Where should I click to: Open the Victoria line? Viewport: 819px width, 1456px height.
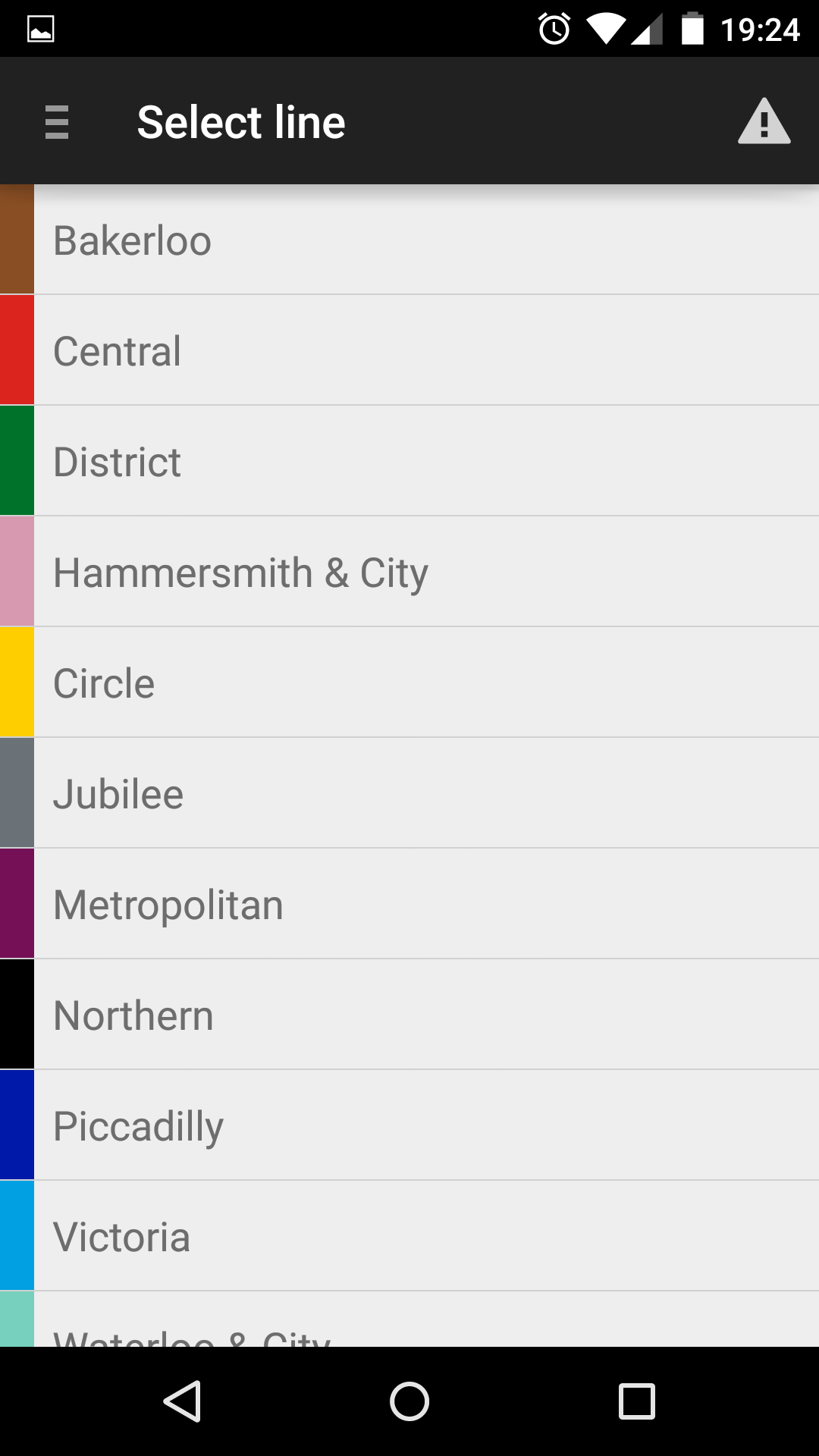pyautogui.click(x=409, y=1235)
